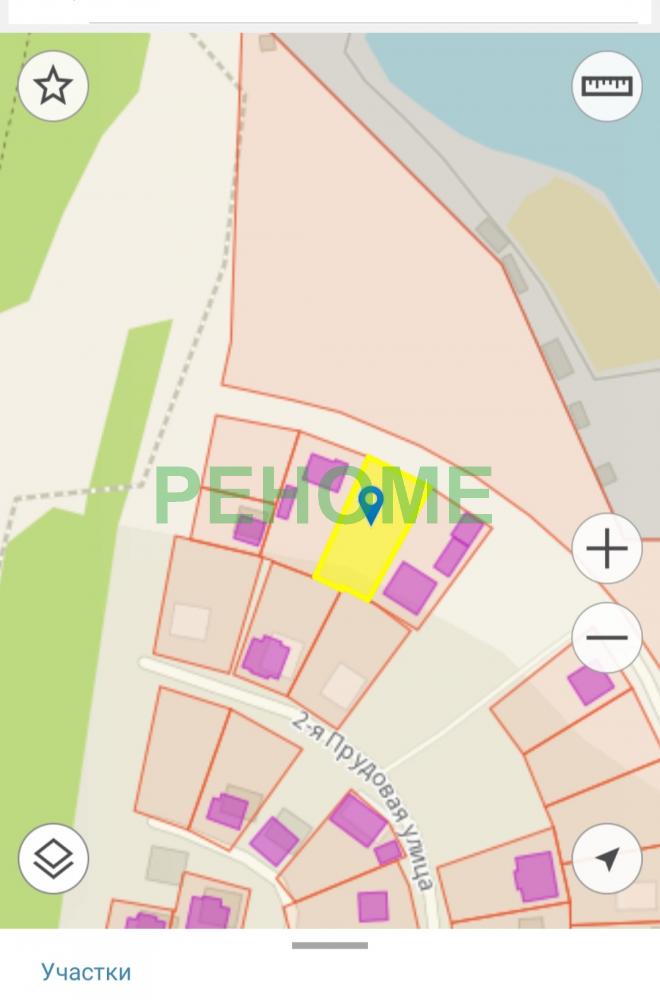
Task: Zoom out with the minus button
Action: [607, 637]
